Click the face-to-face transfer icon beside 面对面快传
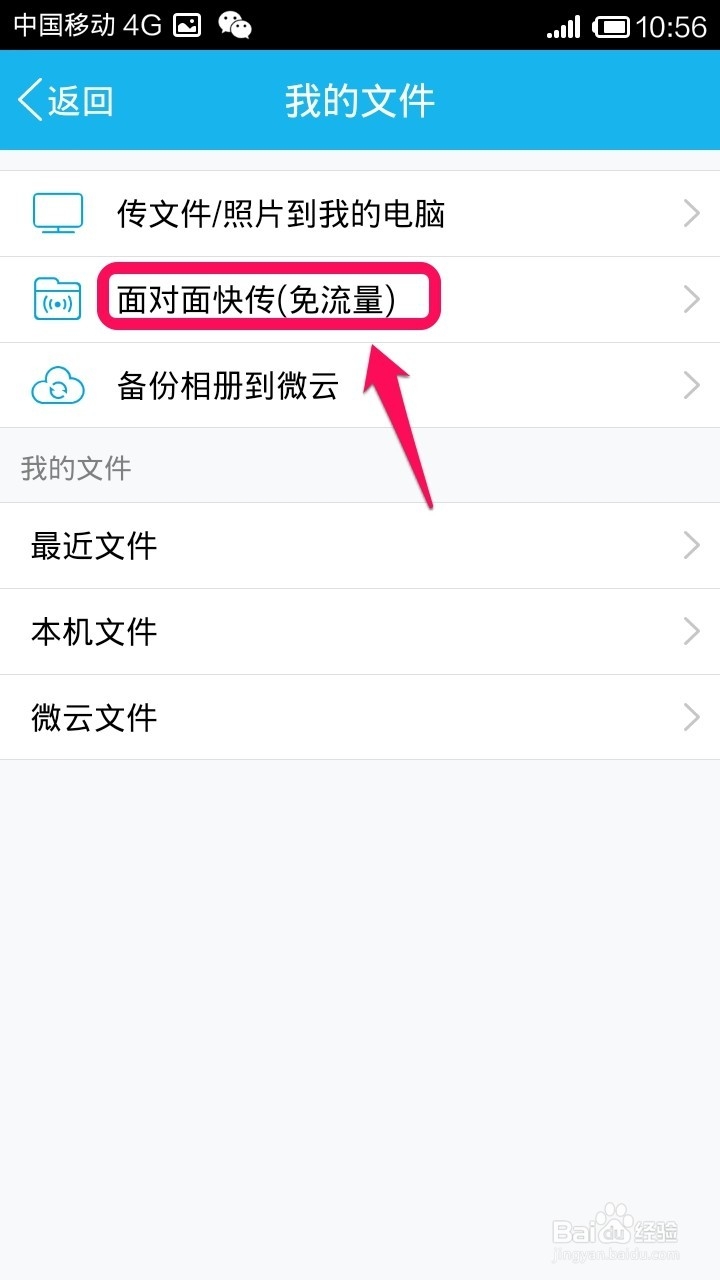Viewport: 720px width, 1280px height. click(57, 298)
